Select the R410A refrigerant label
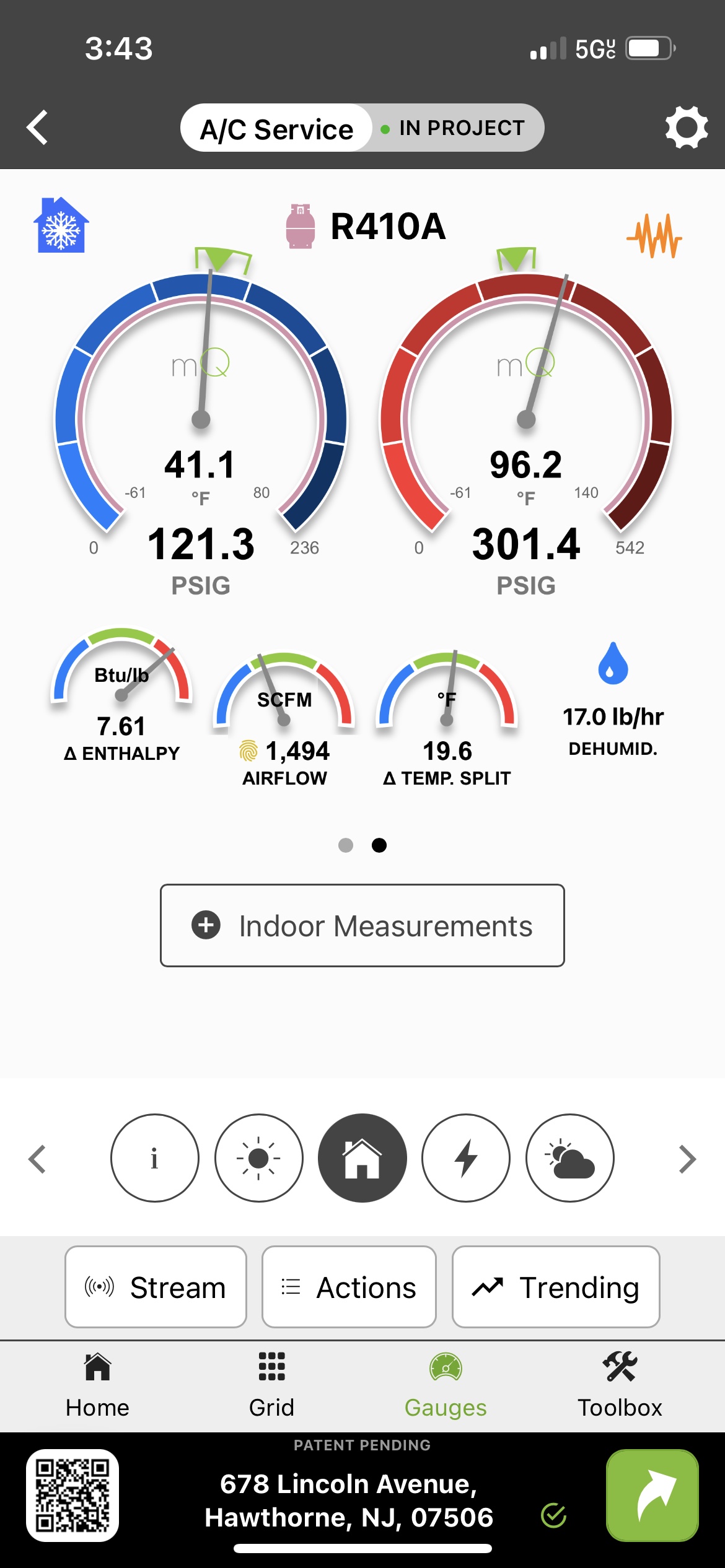Viewport: 725px width, 1568px height. (388, 226)
